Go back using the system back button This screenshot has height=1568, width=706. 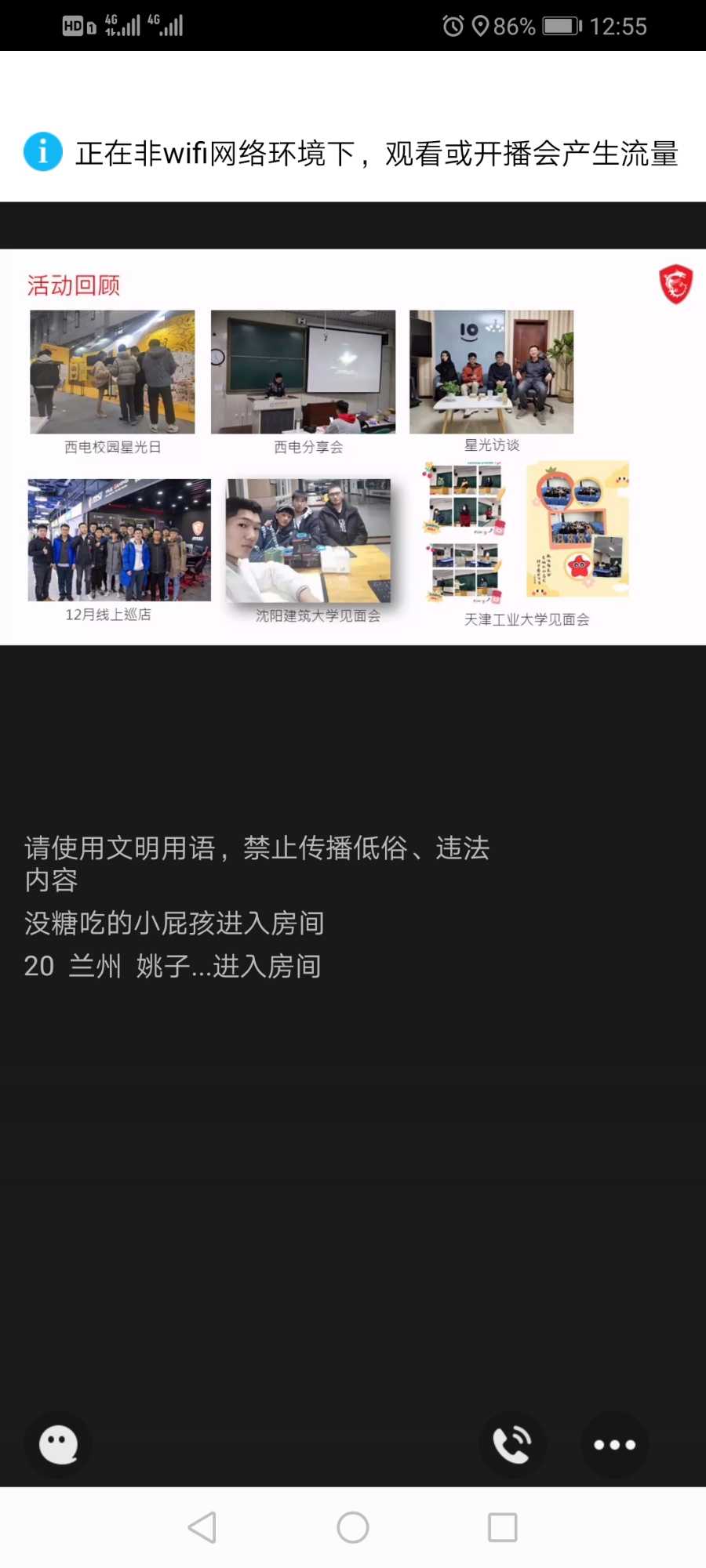coord(203,1527)
